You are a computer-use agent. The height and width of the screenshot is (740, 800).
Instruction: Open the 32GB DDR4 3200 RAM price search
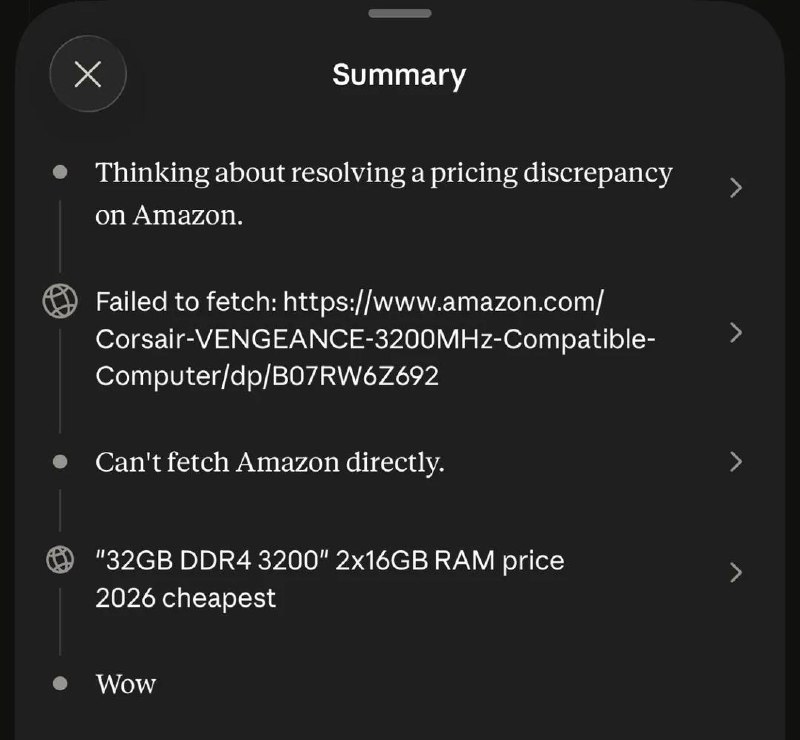coord(735,573)
